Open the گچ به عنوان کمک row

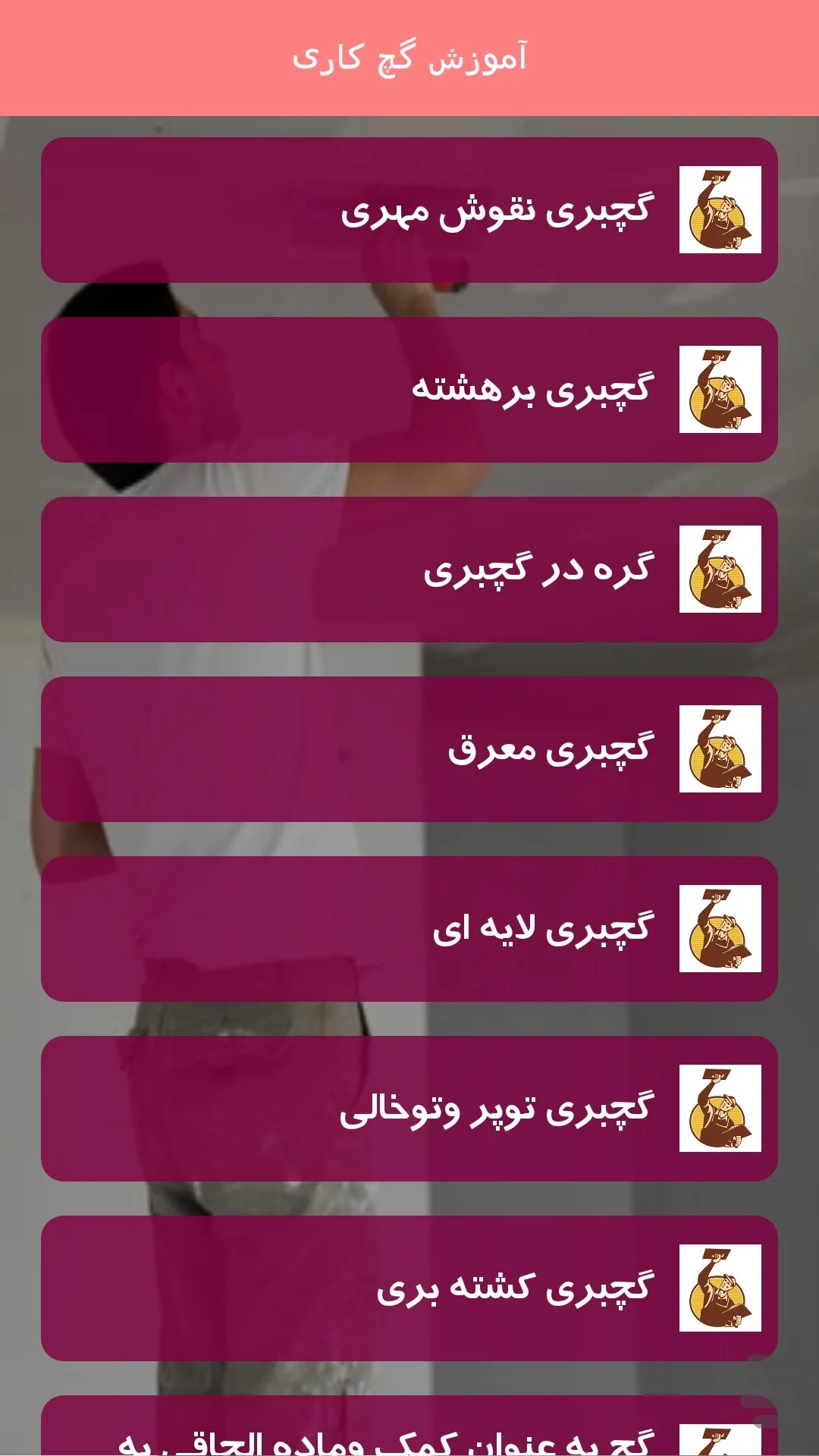tap(409, 1427)
